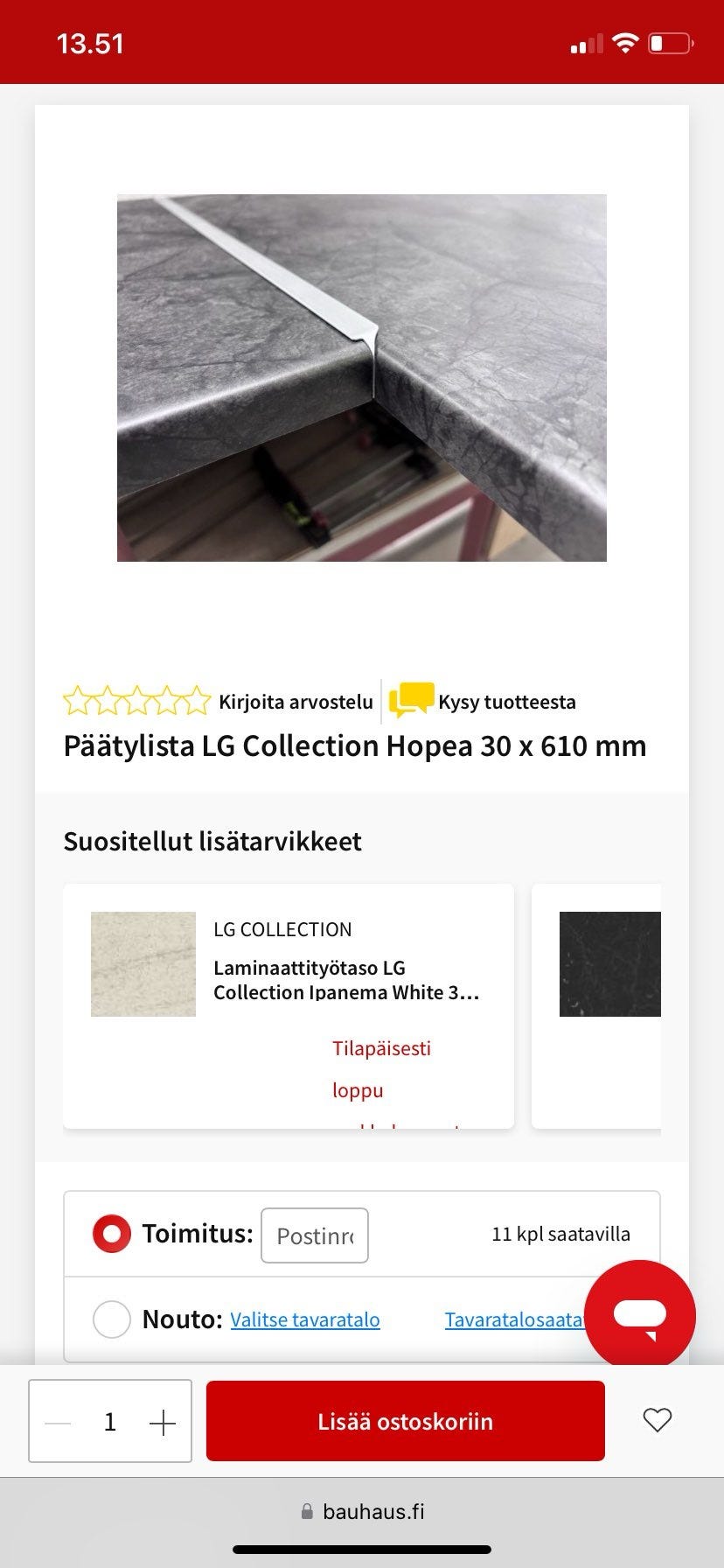Screen dimensions: 724x1568
Task: Add product to favorites with heart icon
Action: tap(657, 1421)
